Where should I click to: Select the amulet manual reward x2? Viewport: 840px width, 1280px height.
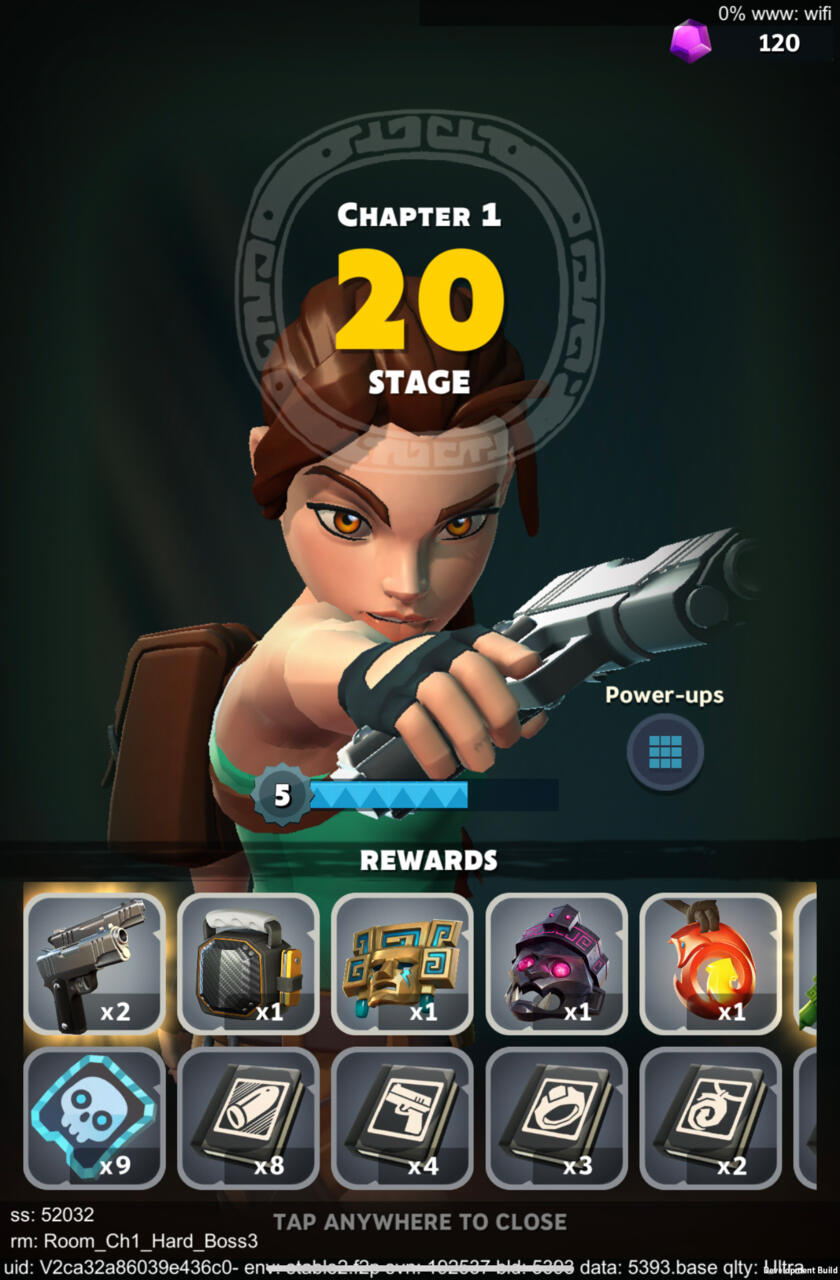710,1117
